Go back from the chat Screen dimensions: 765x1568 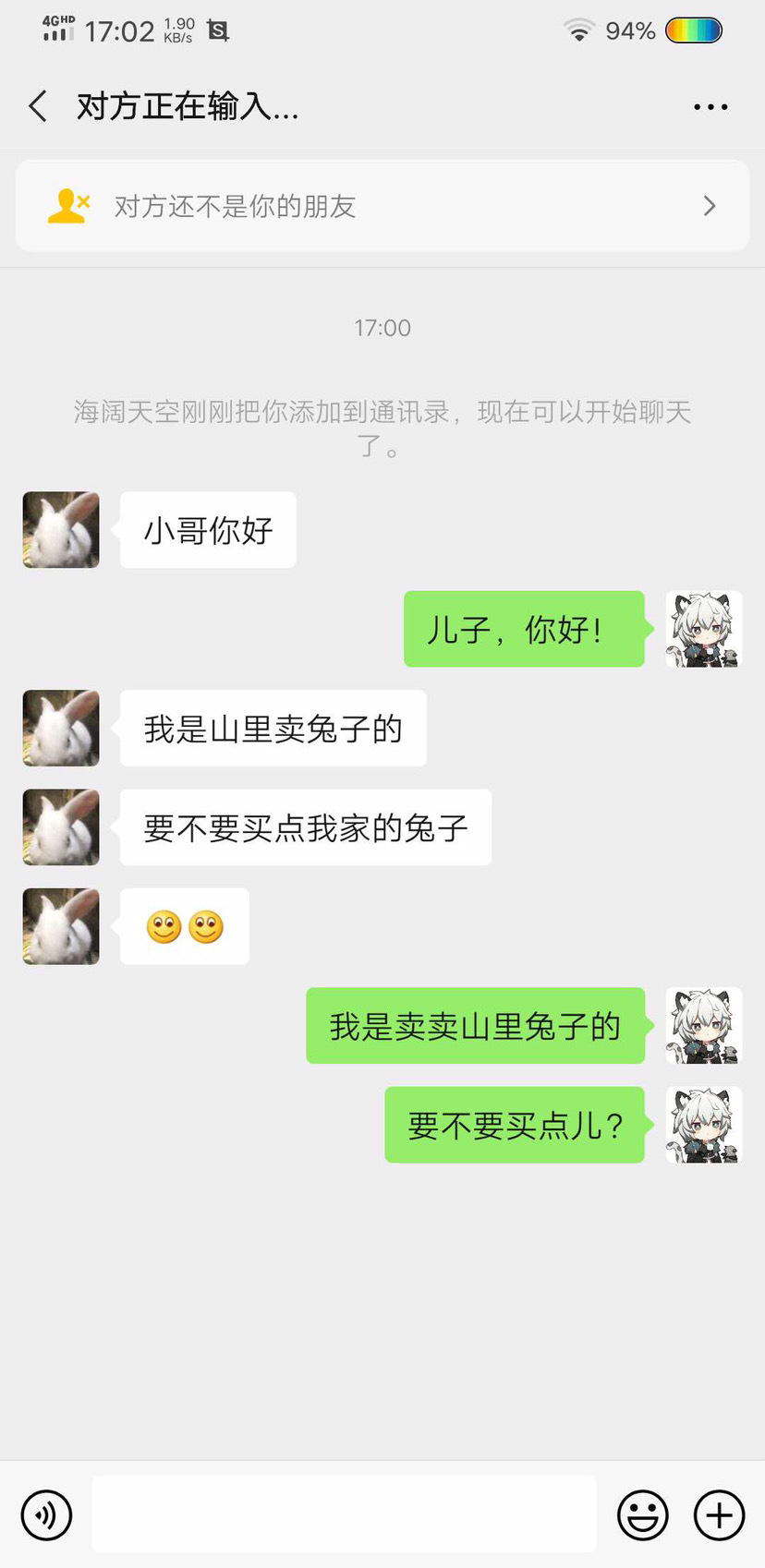click(38, 106)
